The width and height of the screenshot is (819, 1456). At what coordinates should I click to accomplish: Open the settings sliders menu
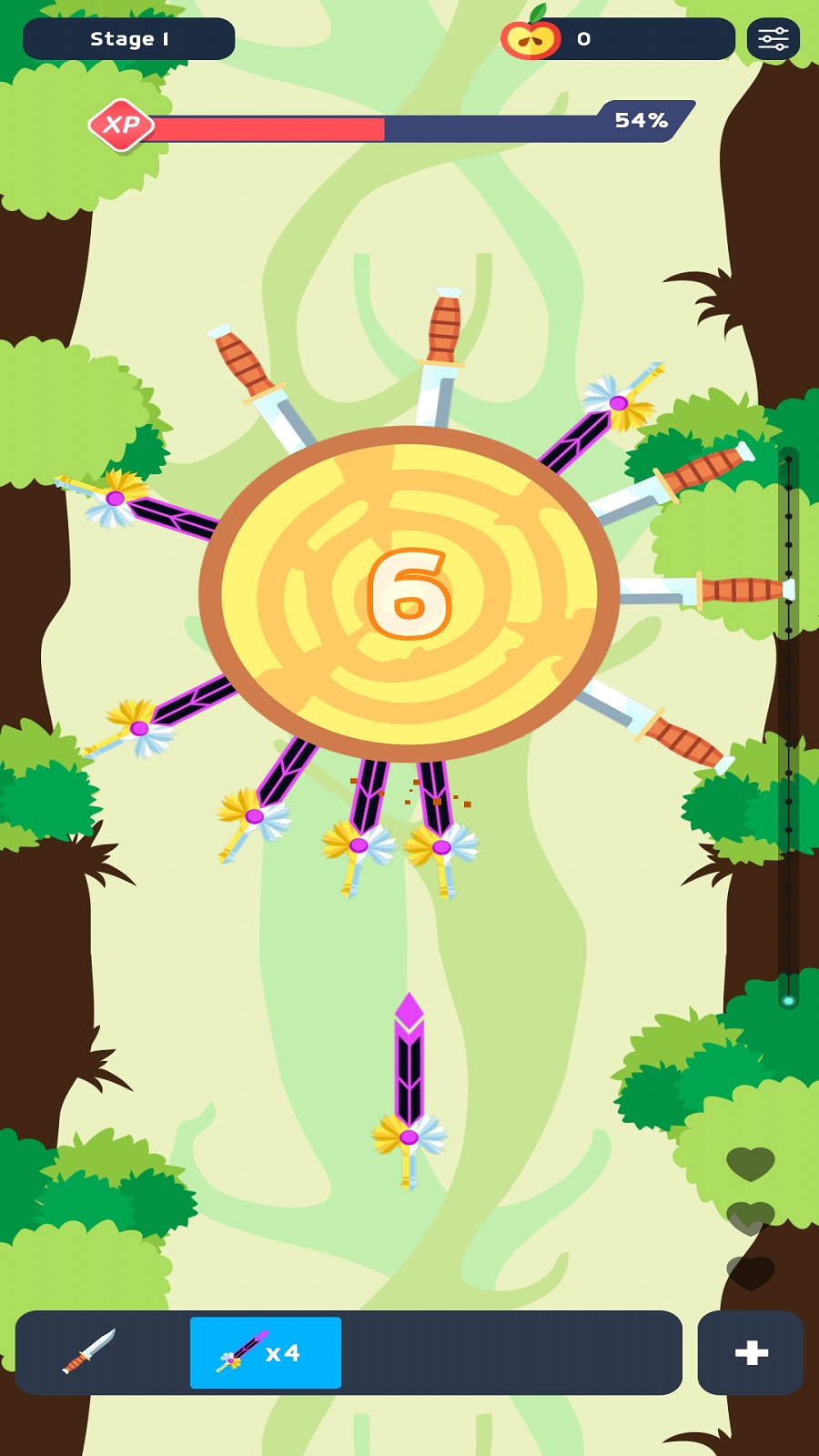coord(773,39)
